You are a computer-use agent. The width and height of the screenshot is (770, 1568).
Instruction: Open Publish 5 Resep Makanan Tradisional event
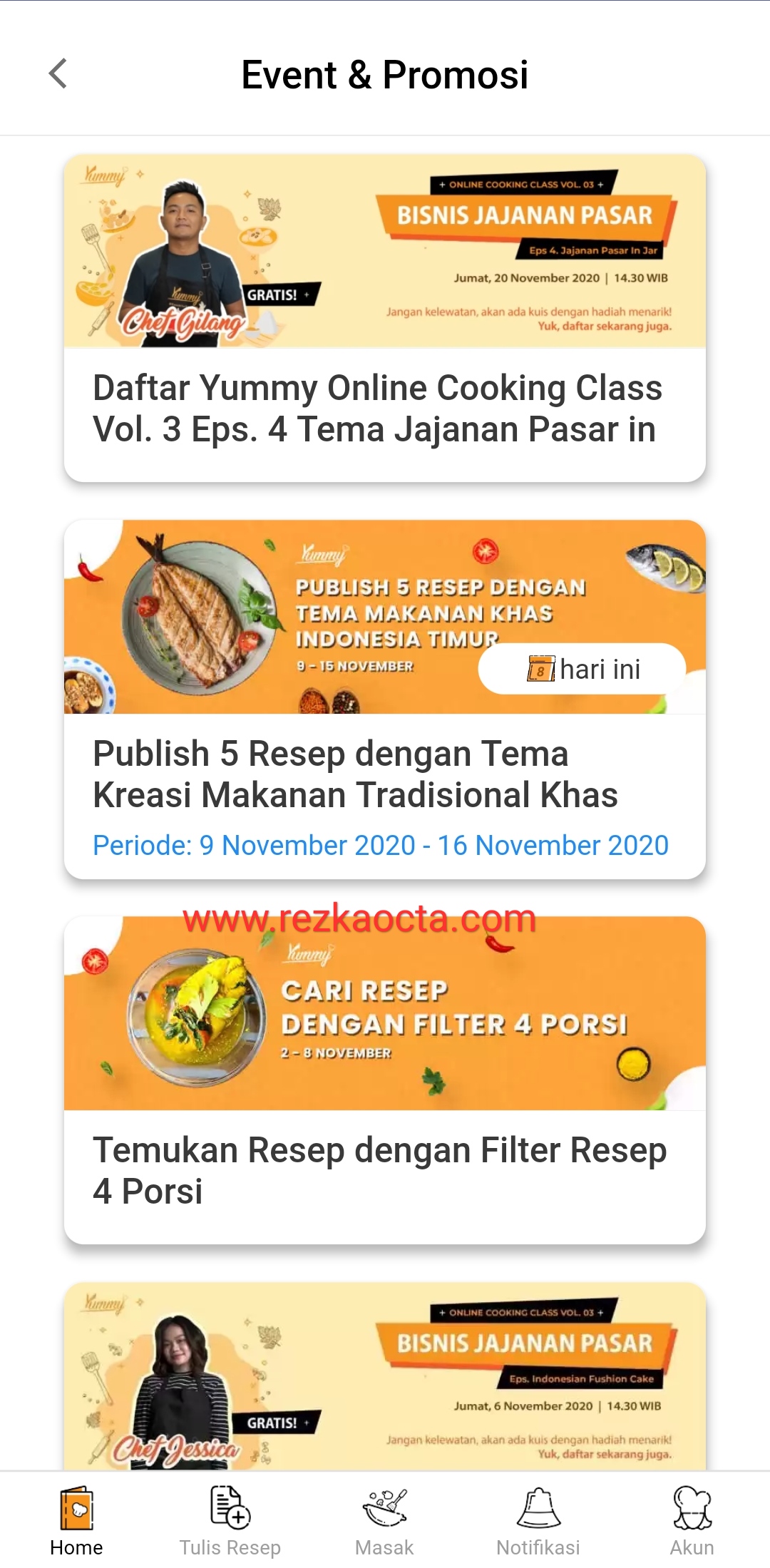[385, 699]
